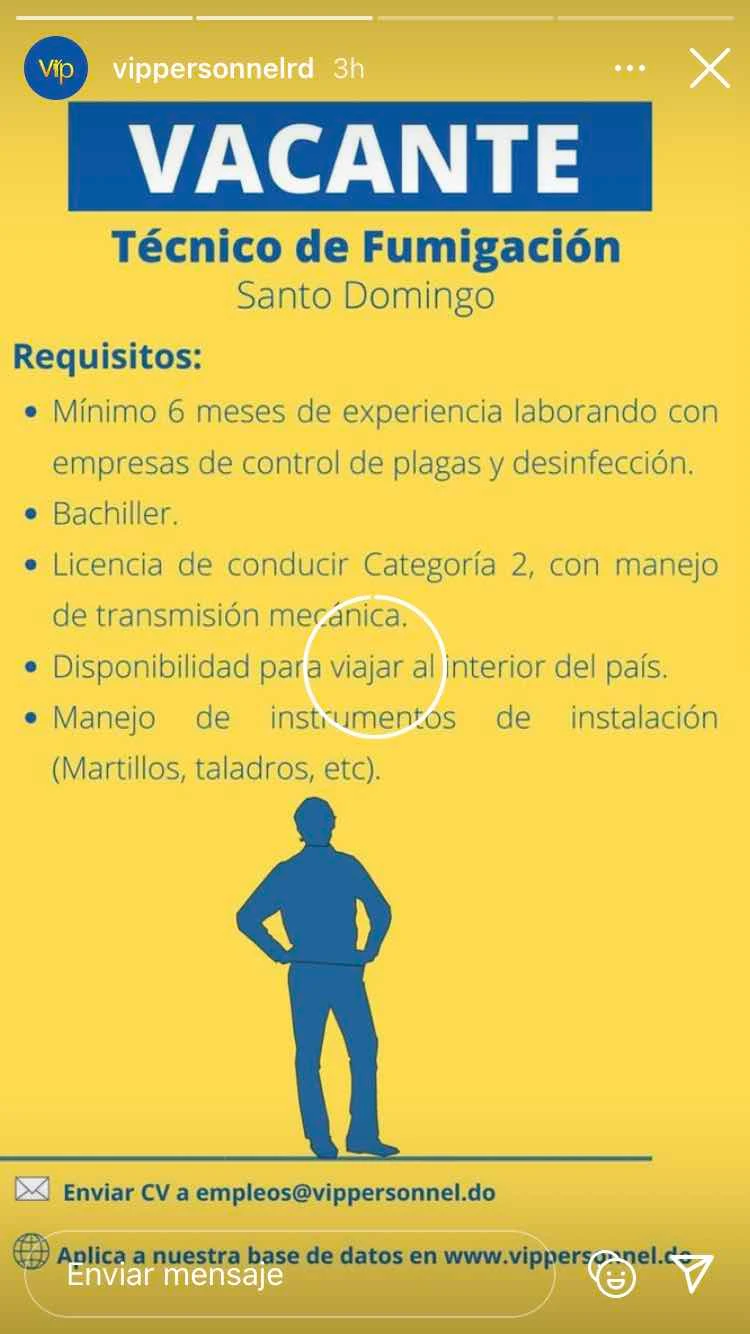Share this story via direct message
The height and width of the screenshot is (1334, 750).
tap(692, 1272)
